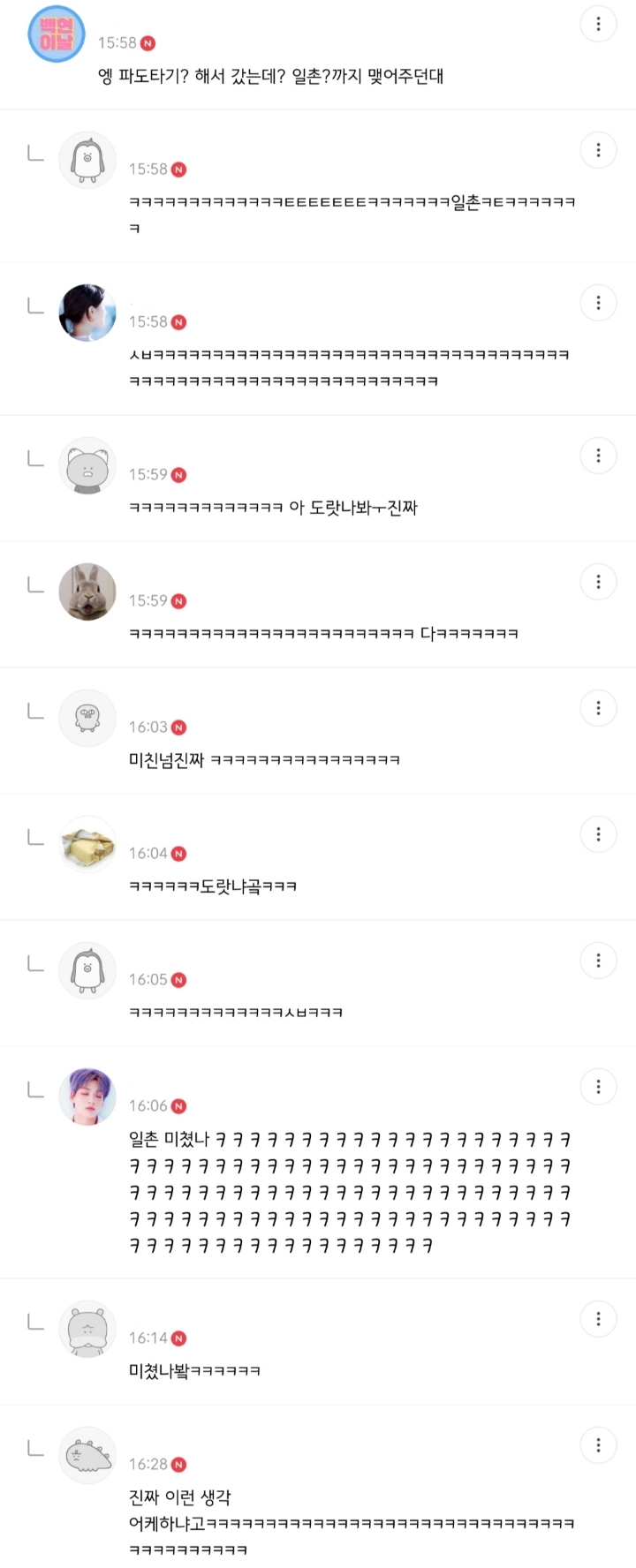636x1568 pixels.
Task: Open the purple-haired avatar's profile
Action: tap(87, 1097)
